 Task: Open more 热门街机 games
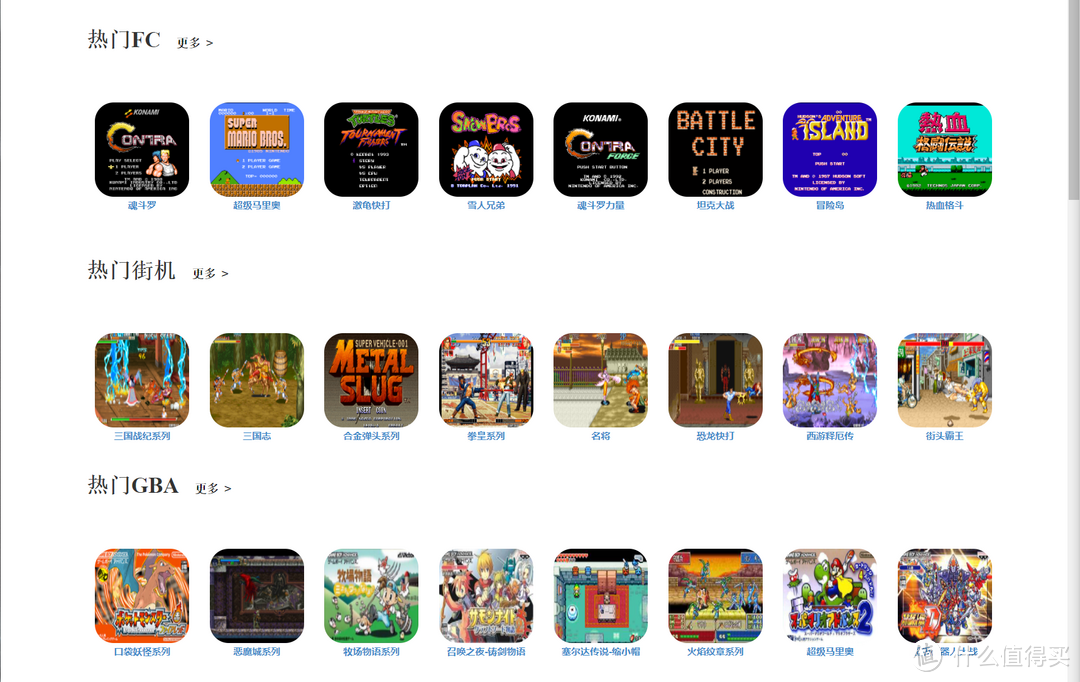click(210, 273)
